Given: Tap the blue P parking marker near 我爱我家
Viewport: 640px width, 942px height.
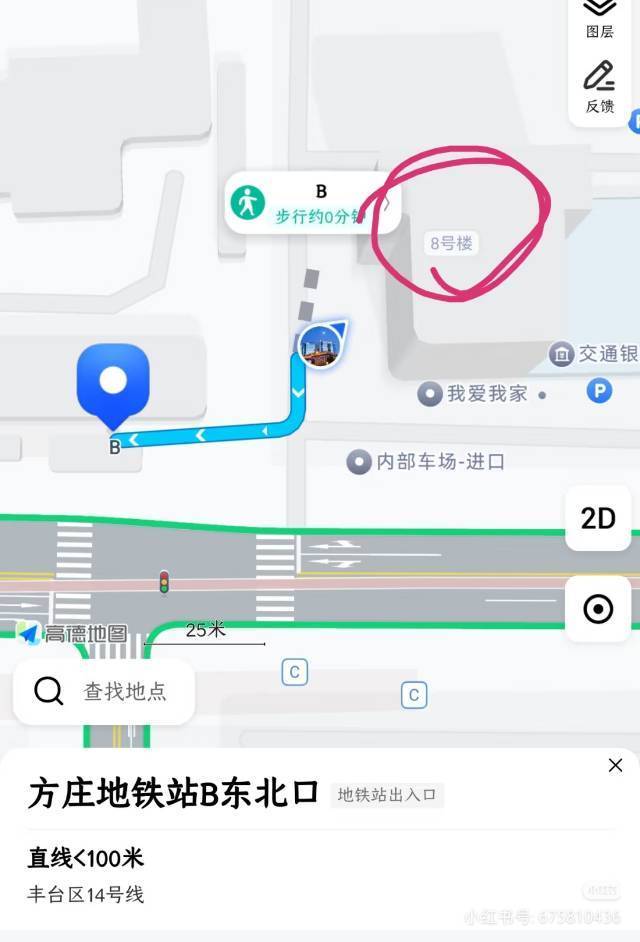Looking at the screenshot, I should 598,391.
